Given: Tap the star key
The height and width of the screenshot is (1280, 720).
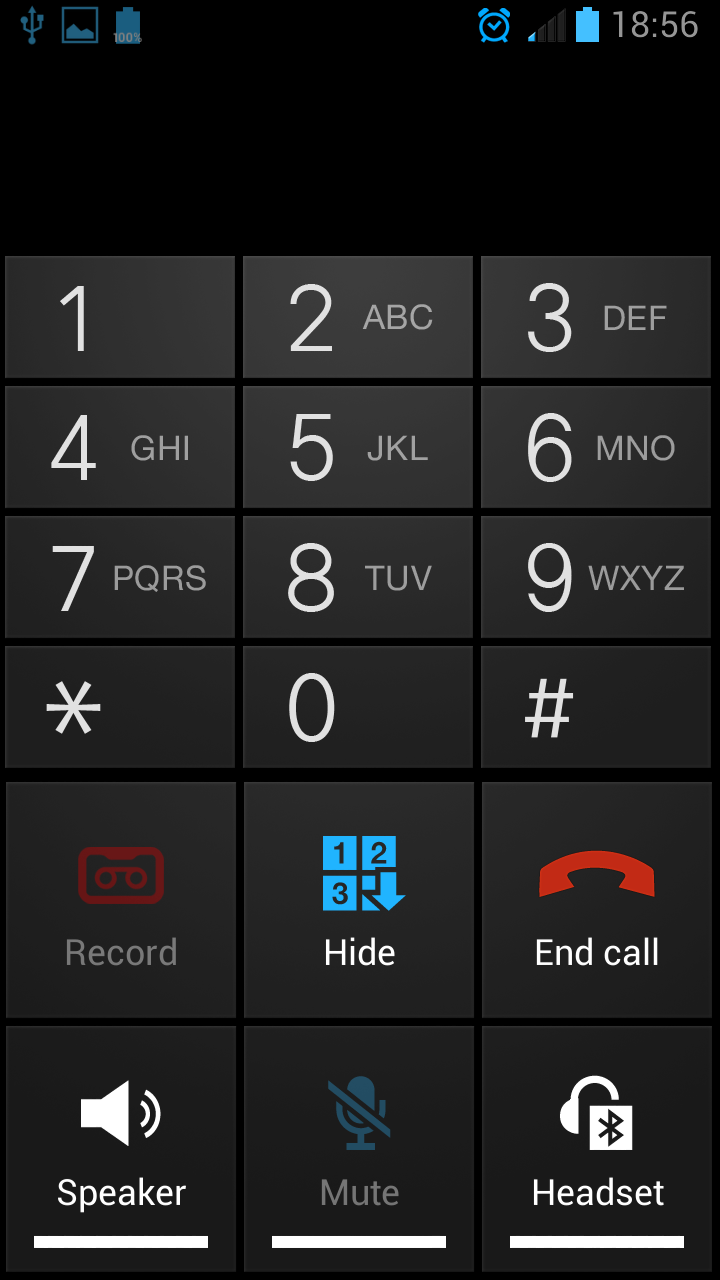Looking at the screenshot, I should [120, 707].
